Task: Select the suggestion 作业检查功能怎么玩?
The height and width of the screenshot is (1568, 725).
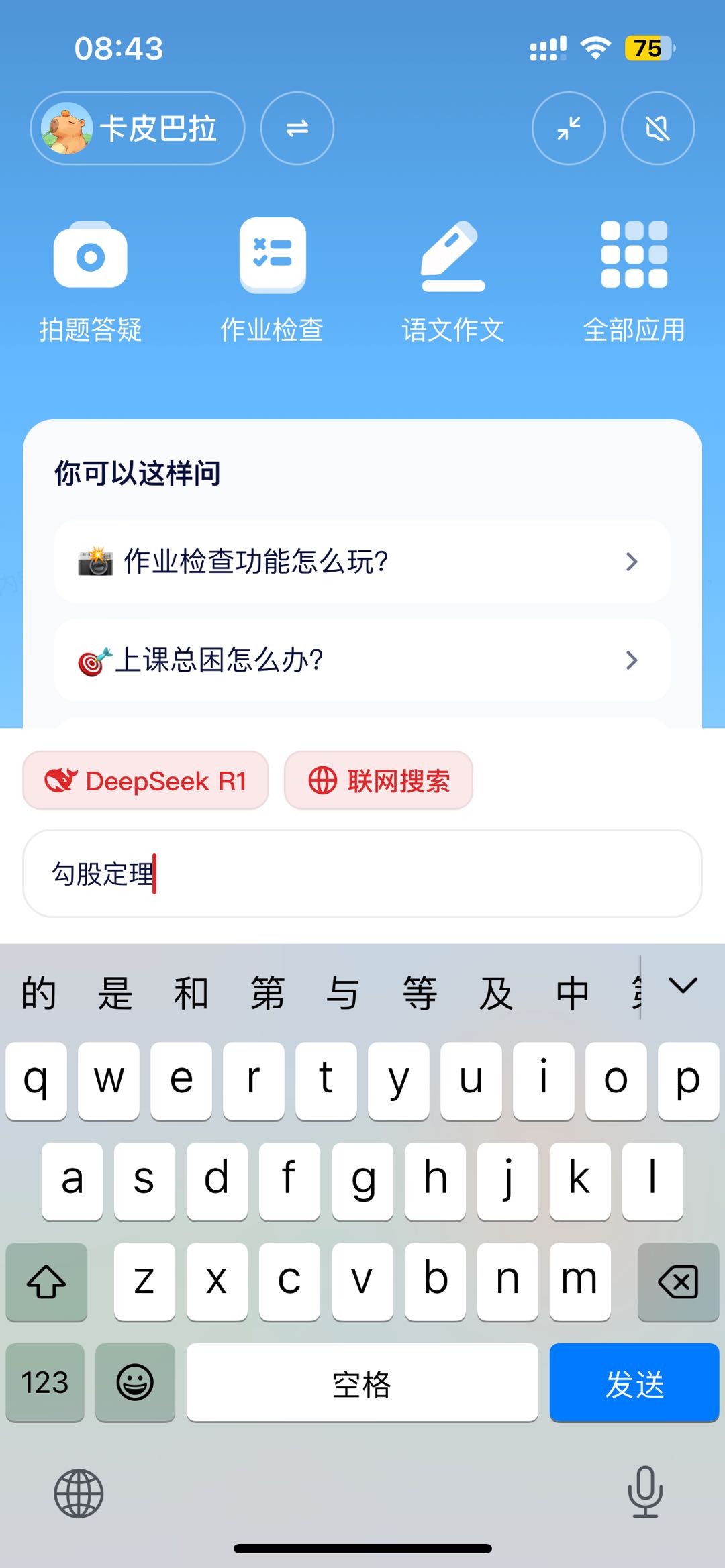Action: [362, 561]
